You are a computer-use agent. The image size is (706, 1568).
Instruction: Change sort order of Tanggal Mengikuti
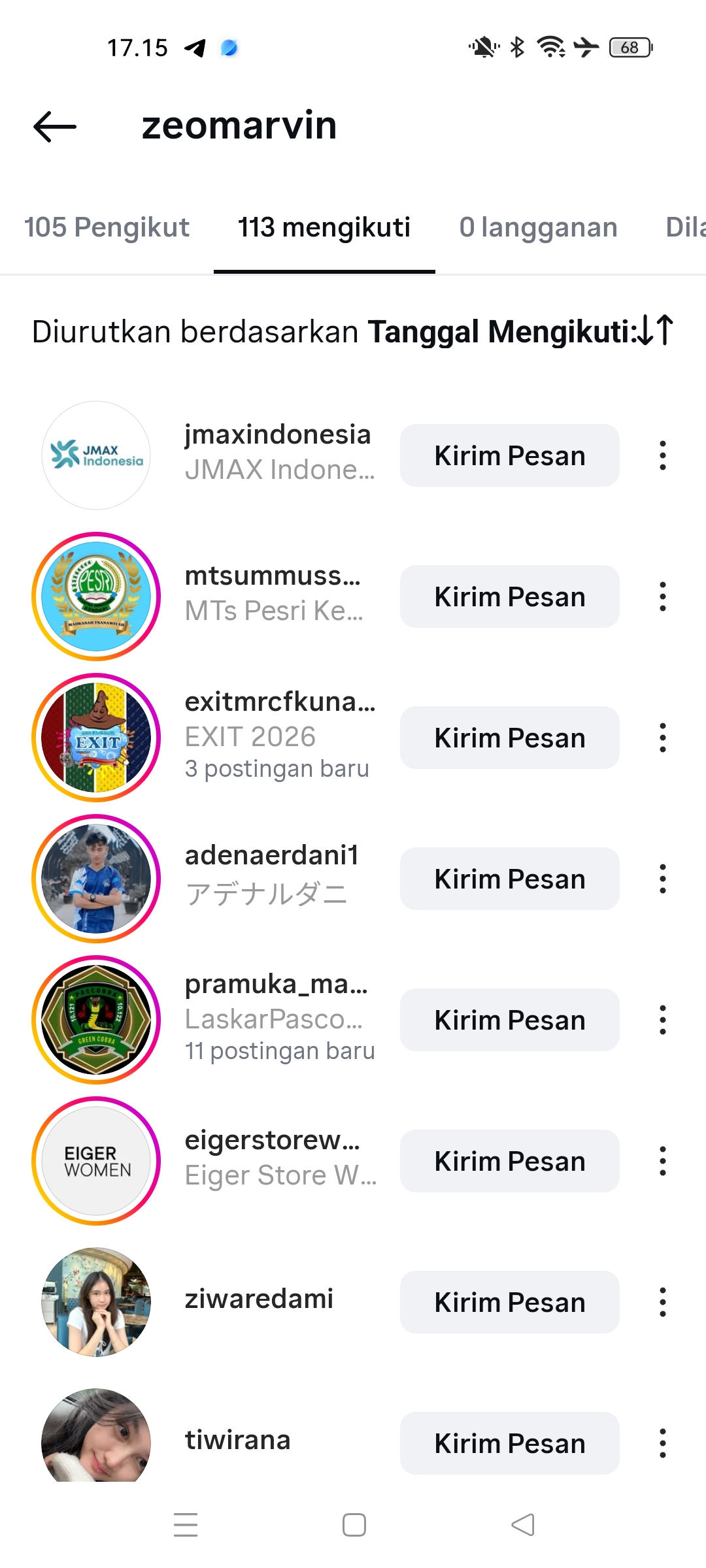pyautogui.click(x=656, y=330)
